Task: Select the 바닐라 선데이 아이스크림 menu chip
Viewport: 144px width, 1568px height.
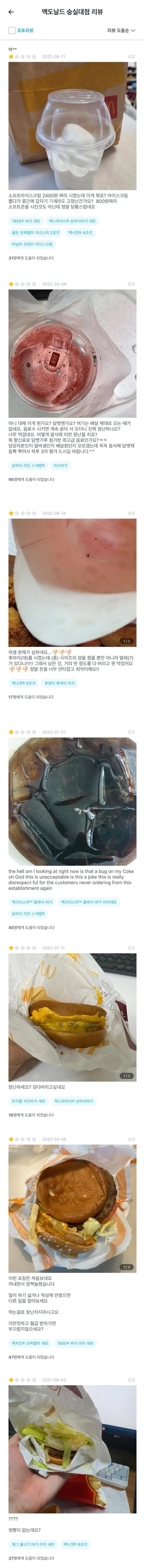Action: (32, 244)
